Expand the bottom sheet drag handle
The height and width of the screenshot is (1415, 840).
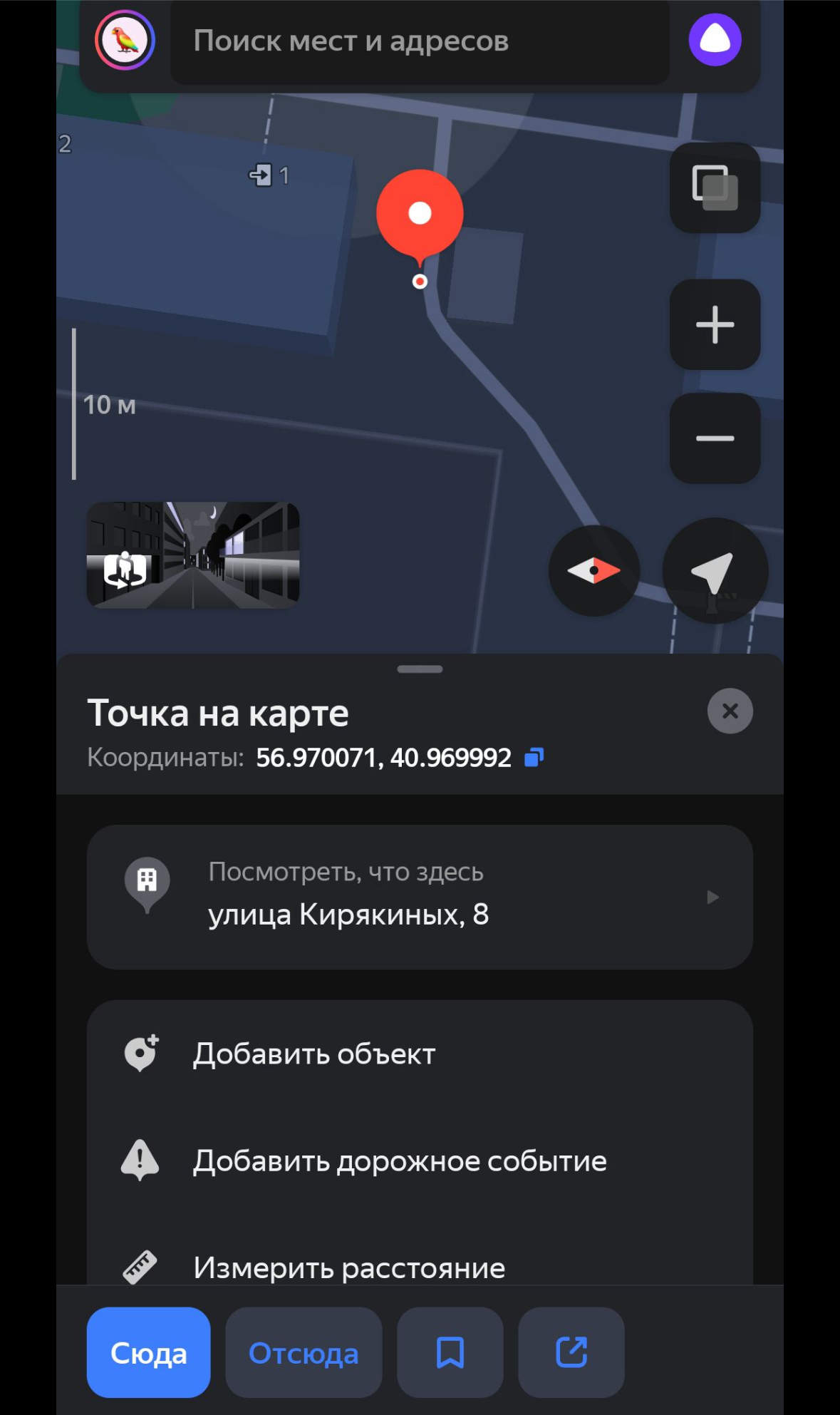[420, 669]
